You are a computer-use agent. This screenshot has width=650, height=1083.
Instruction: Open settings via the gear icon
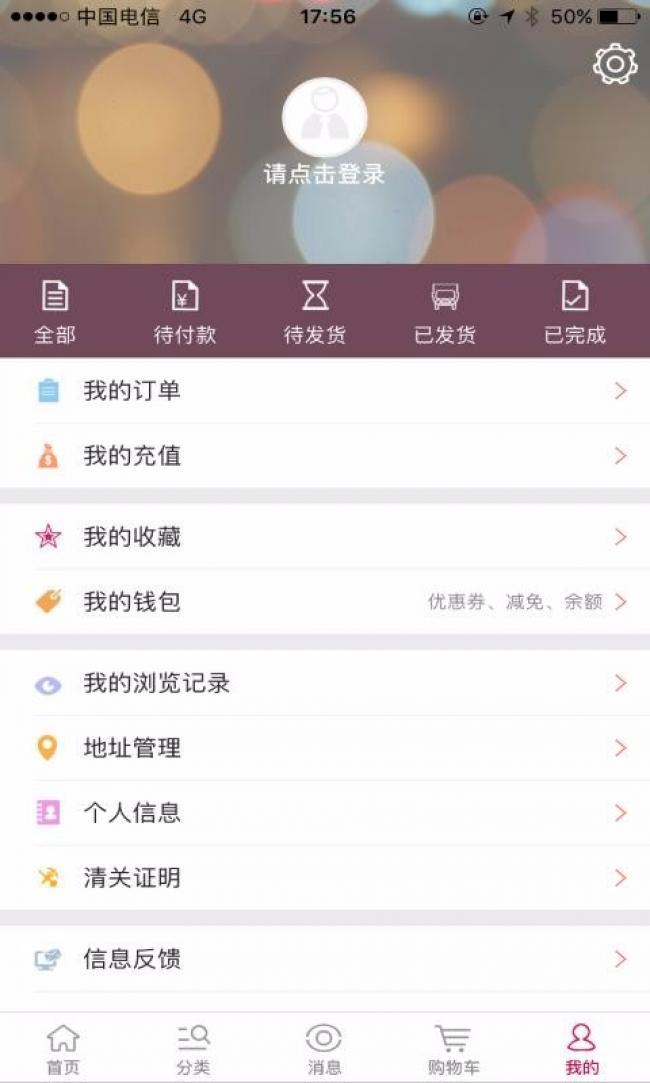point(615,64)
